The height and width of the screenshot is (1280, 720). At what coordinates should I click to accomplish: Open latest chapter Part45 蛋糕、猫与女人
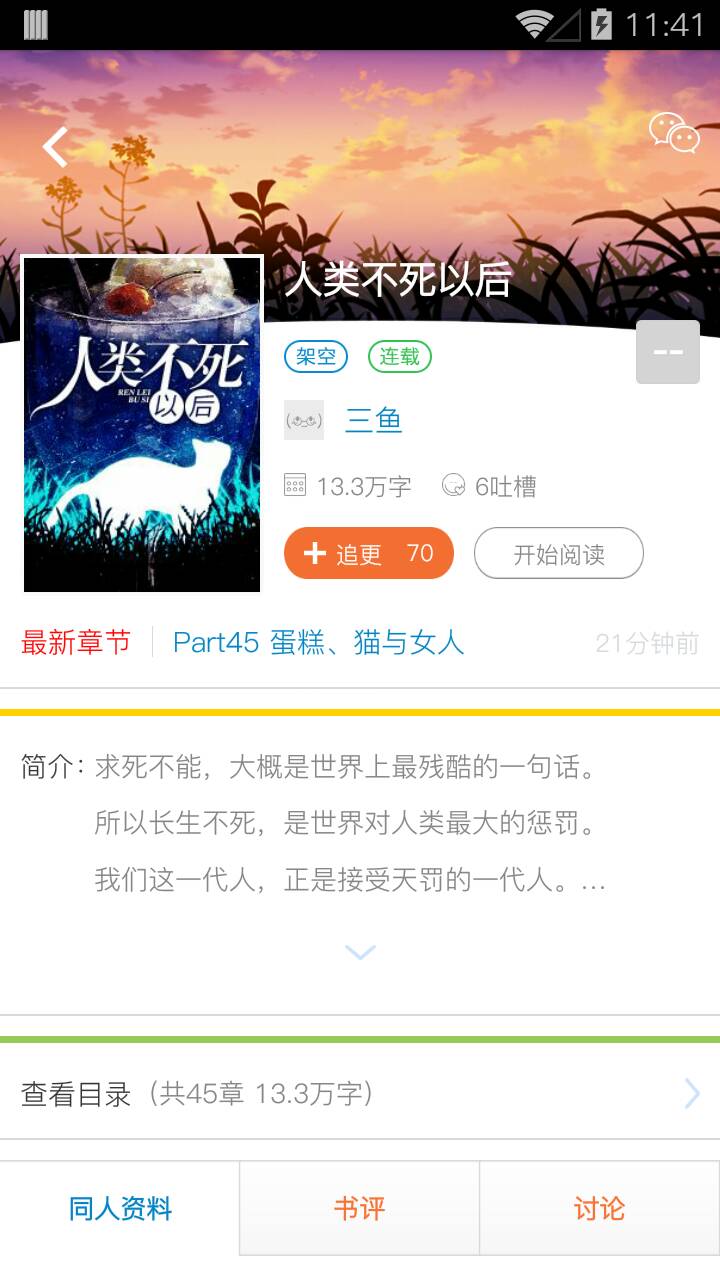tap(318, 642)
